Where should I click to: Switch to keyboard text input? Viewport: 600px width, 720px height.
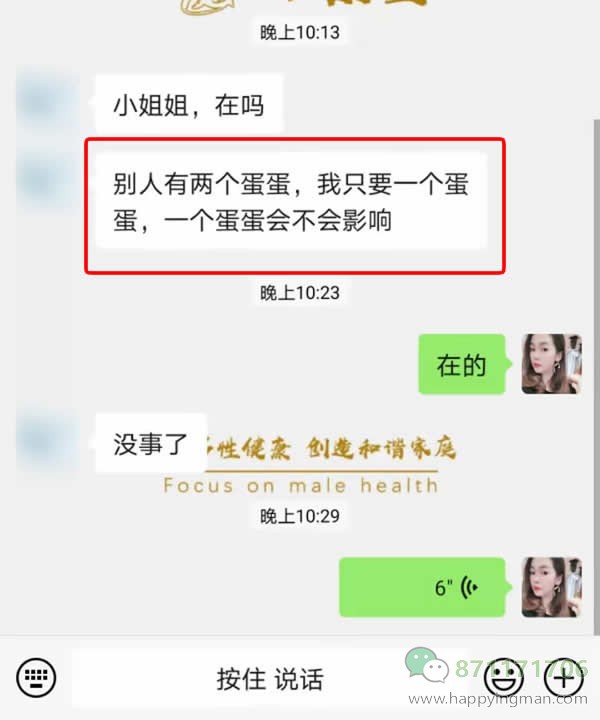[37, 678]
